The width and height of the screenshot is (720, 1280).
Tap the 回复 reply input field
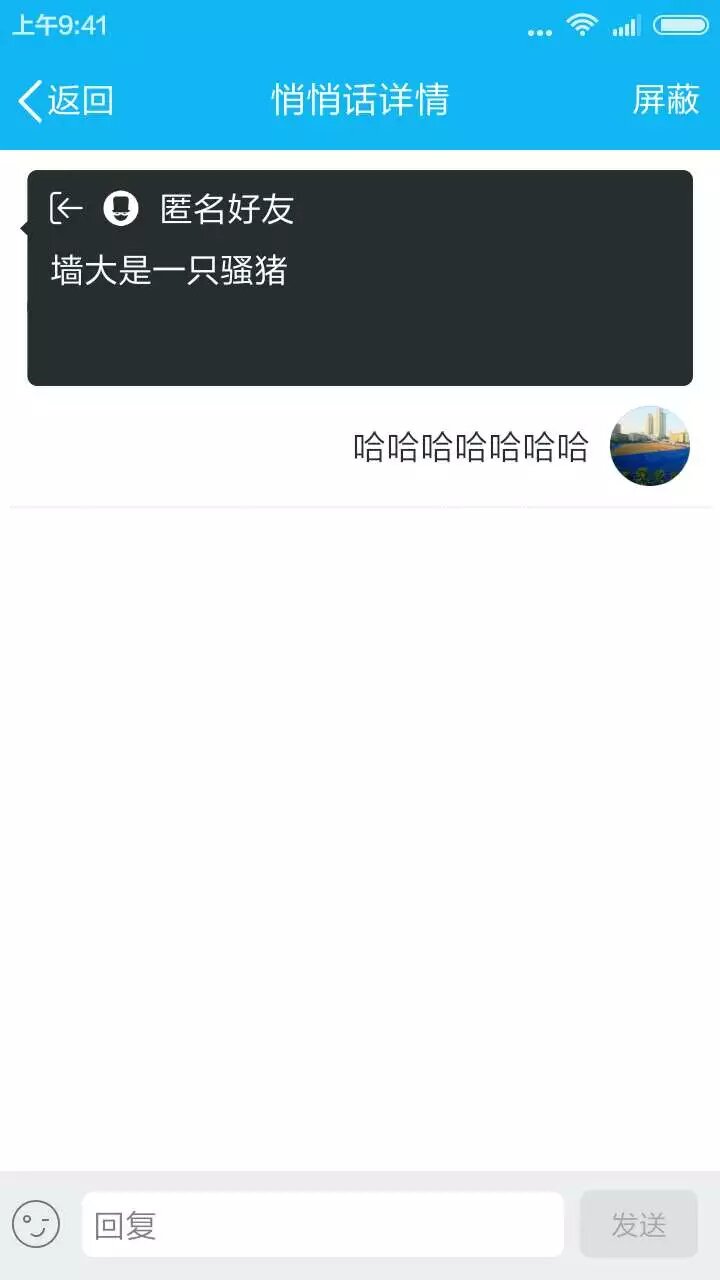[322, 1224]
